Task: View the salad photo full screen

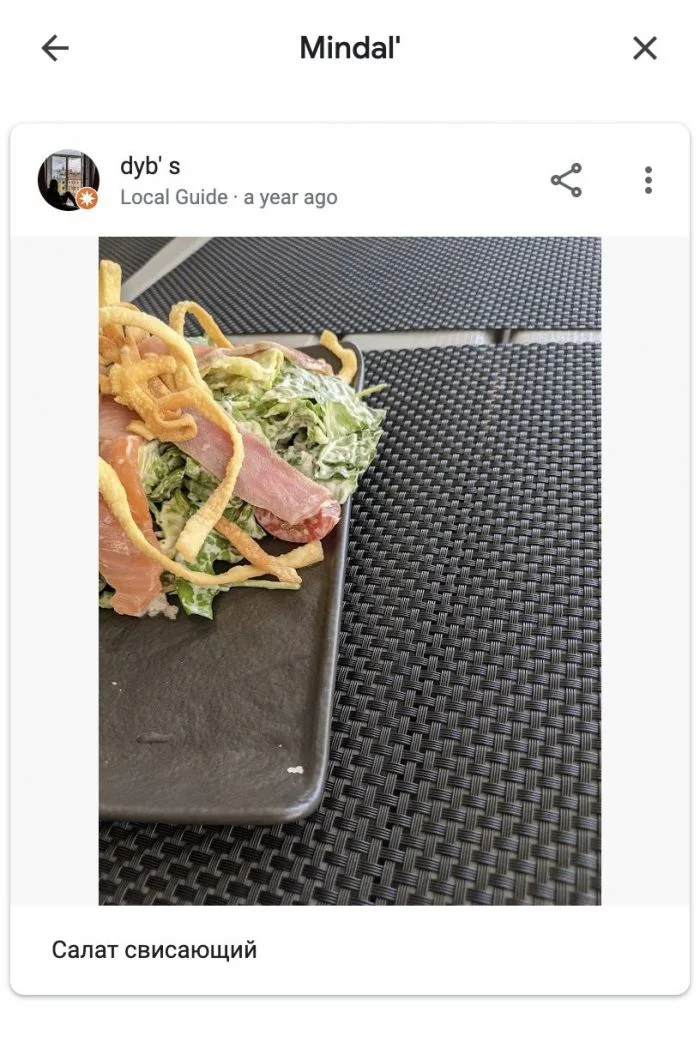Action: click(x=349, y=570)
